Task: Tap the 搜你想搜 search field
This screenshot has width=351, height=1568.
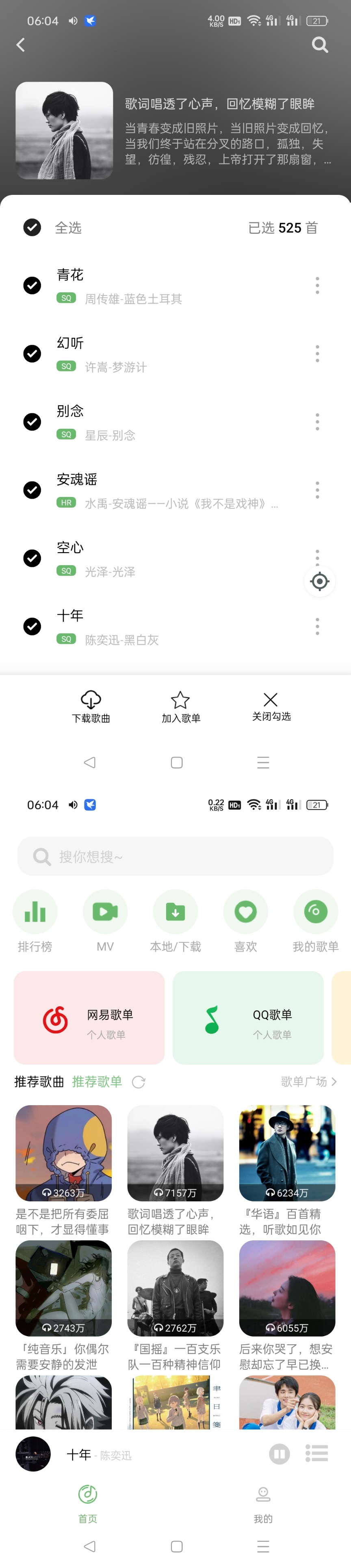Action: click(175, 856)
